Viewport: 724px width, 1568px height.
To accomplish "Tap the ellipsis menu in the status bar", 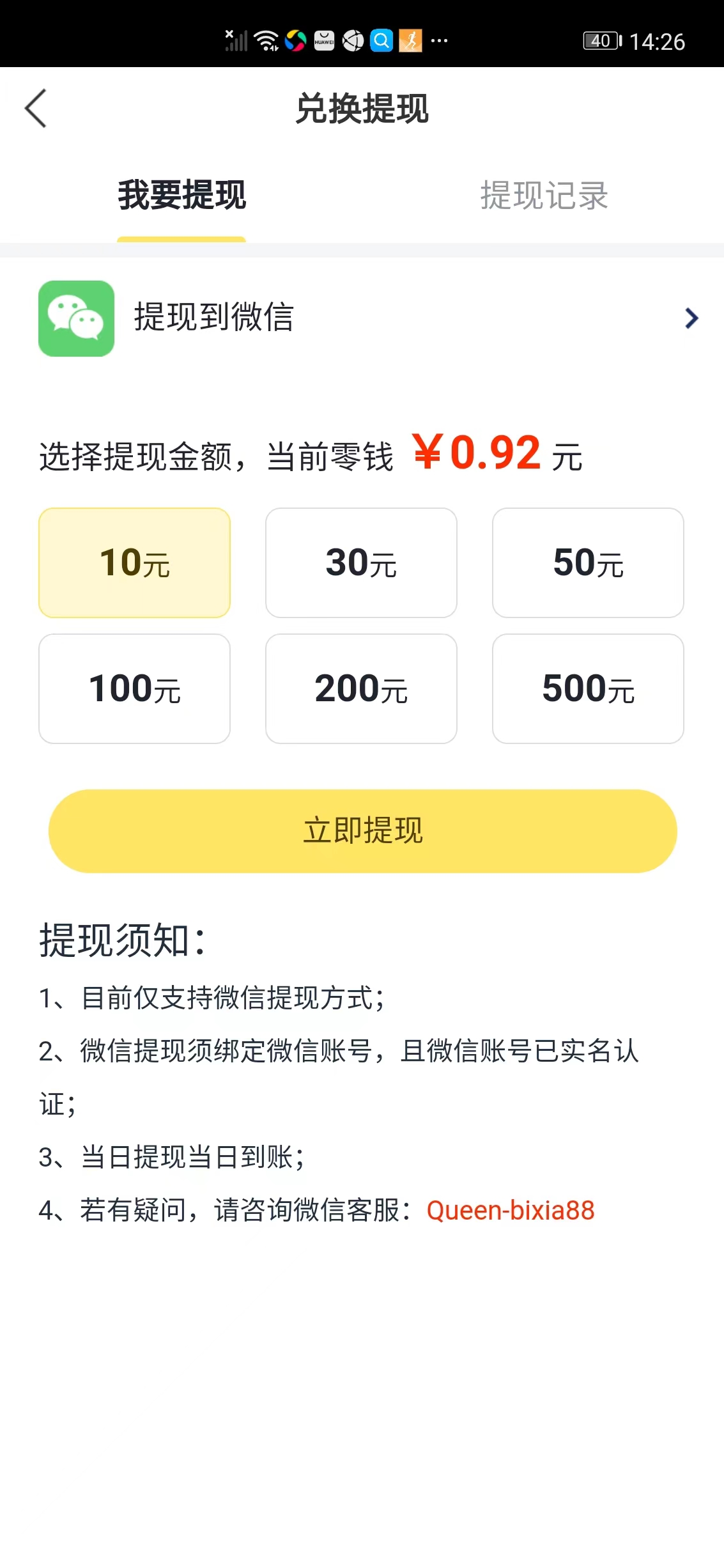I will 438,41.
